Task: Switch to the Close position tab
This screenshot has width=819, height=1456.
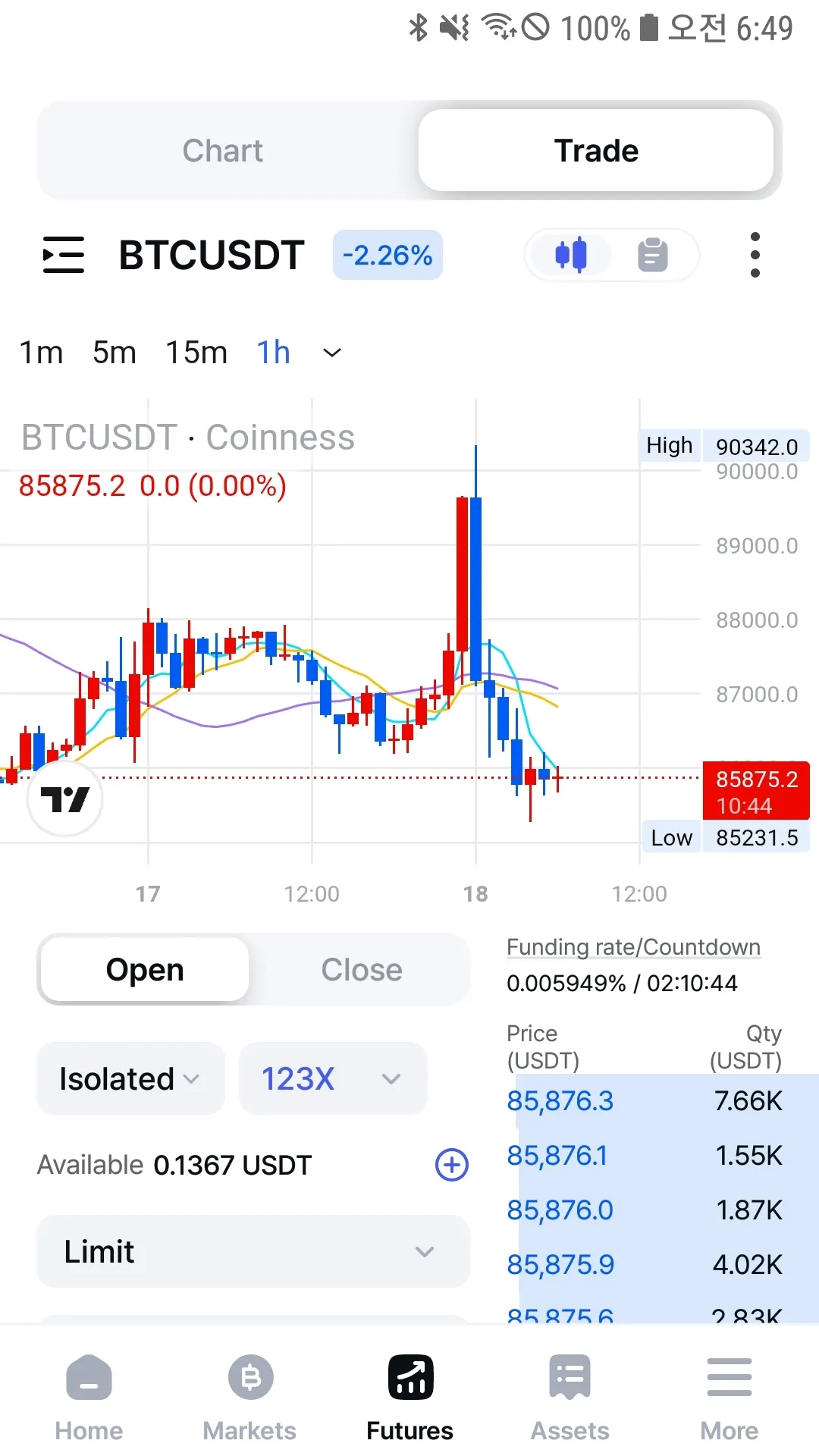Action: pos(361,970)
